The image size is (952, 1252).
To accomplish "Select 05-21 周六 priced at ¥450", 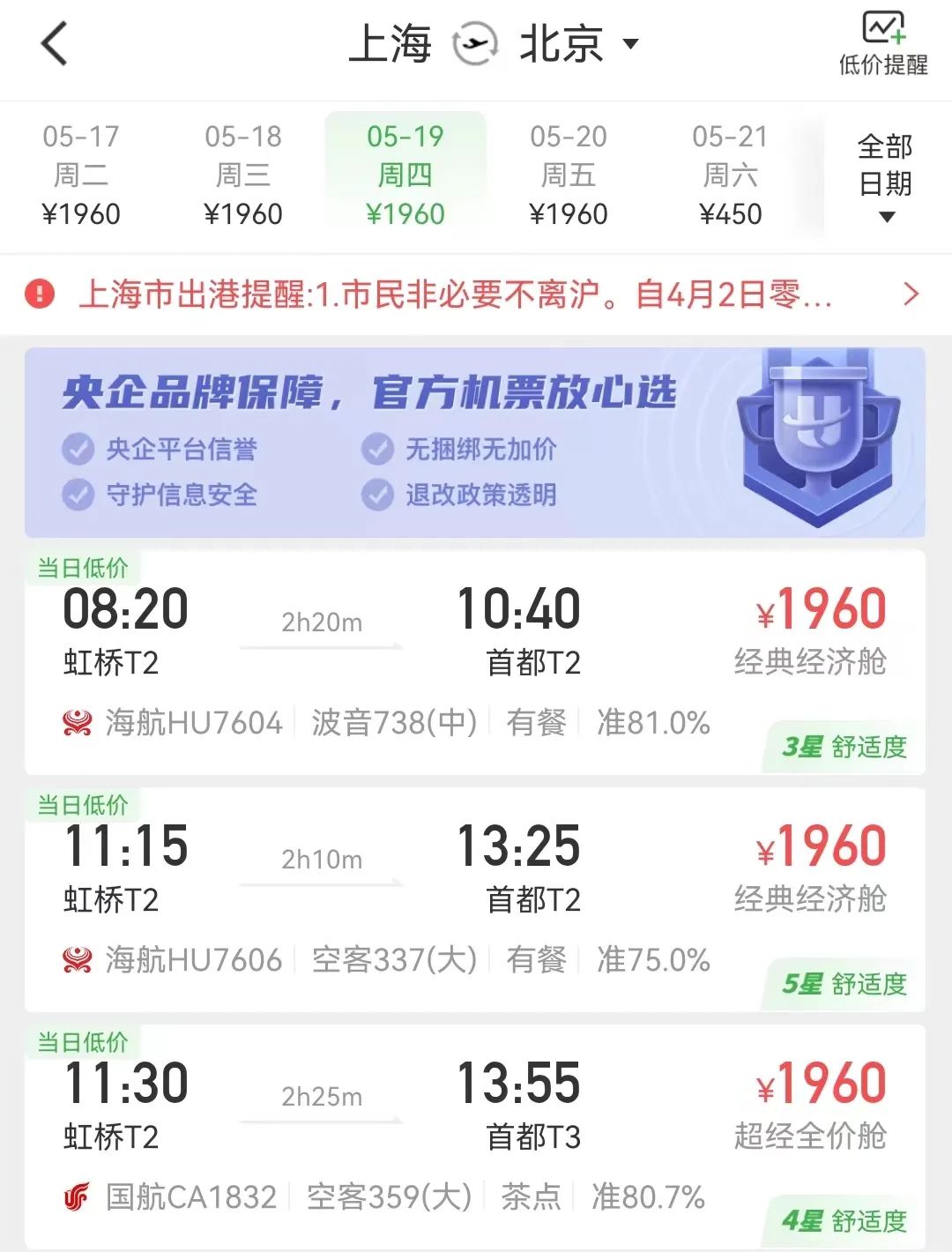I will [x=730, y=175].
